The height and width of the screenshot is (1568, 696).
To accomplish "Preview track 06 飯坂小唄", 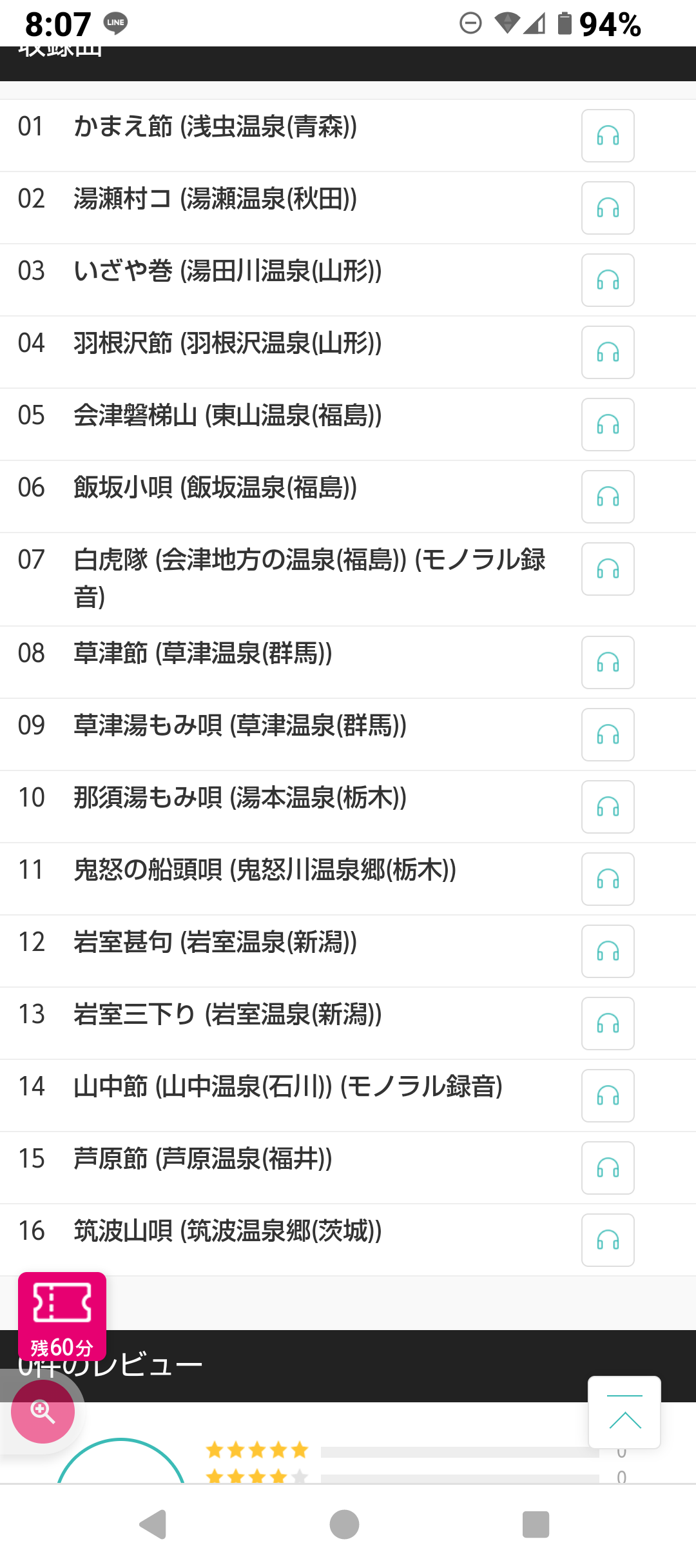I will tap(608, 497).
